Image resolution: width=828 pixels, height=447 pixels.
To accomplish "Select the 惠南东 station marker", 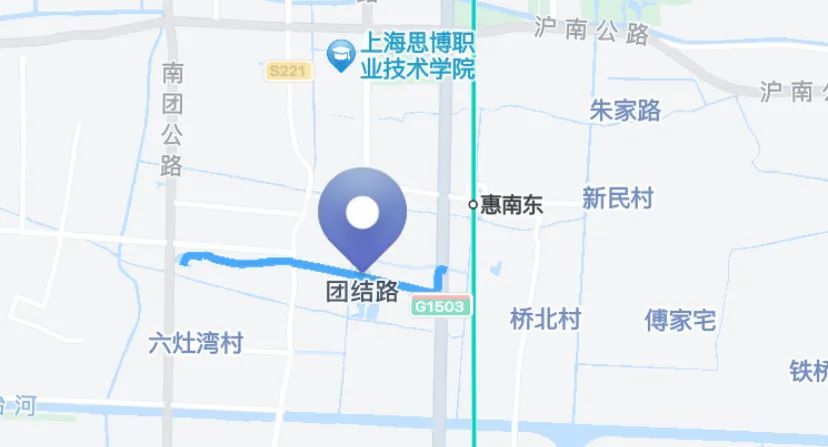I will tap(474, 204).
